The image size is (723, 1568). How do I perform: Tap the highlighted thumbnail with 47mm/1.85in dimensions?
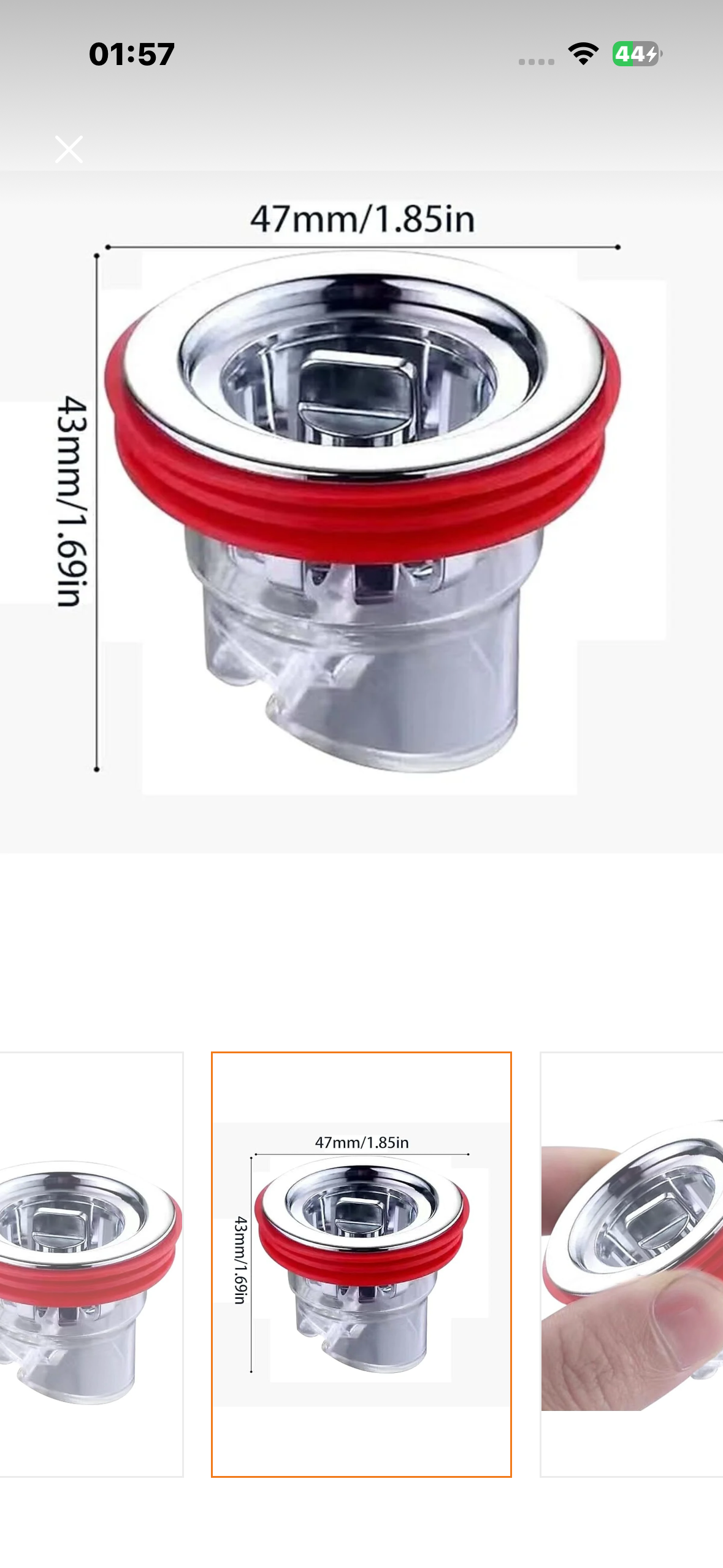361,1264
